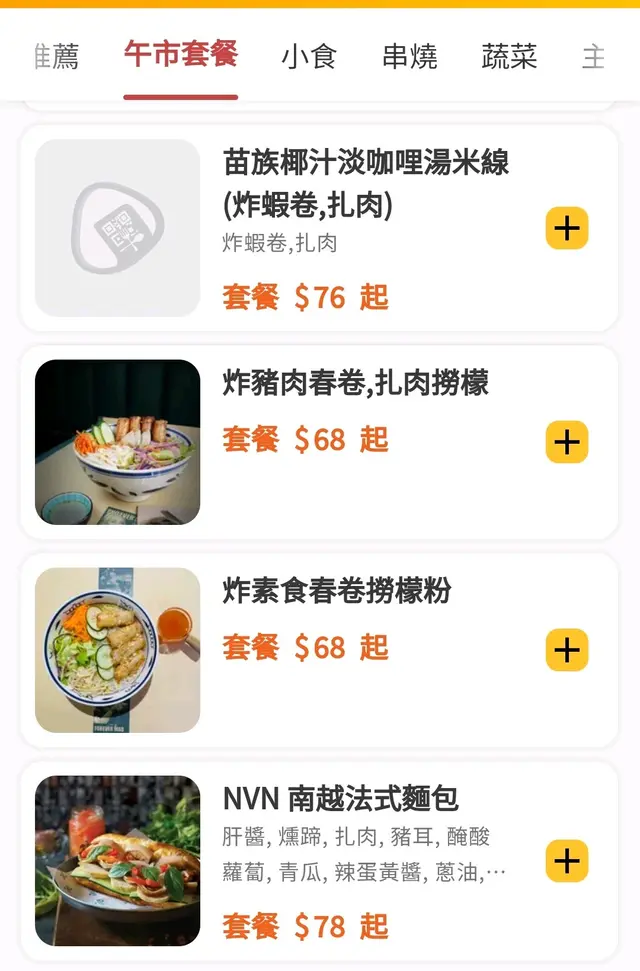Add 炸豬肉春卷,扎肉撈檬 to the order
Viewport: 640px width, 971px height.
566,442
